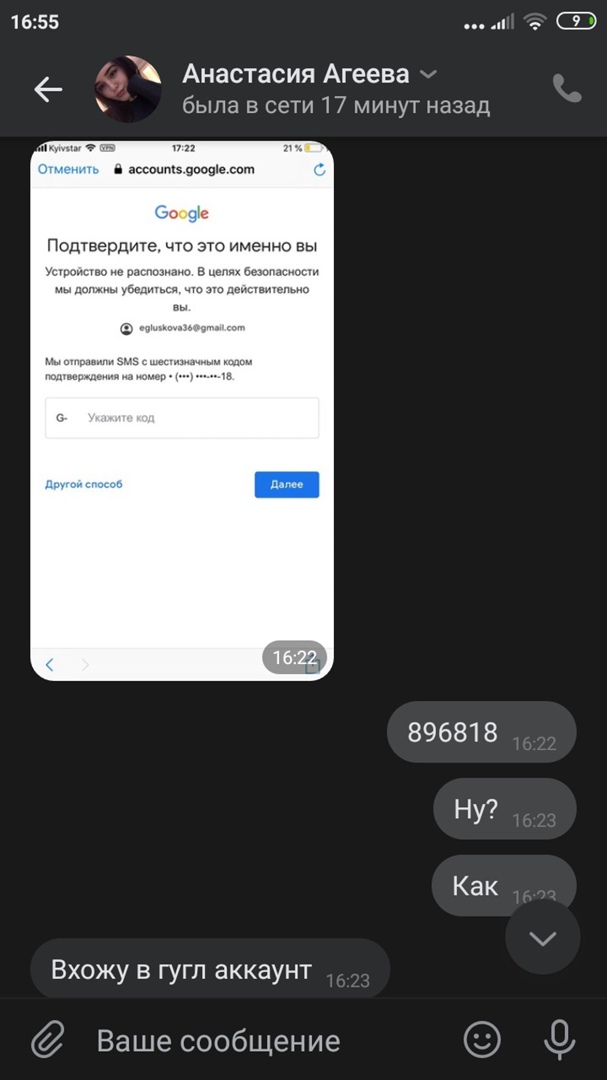Open the Google screenshot image in chat
Viewport: 607px width, 1080px height.
click(182, 410)
